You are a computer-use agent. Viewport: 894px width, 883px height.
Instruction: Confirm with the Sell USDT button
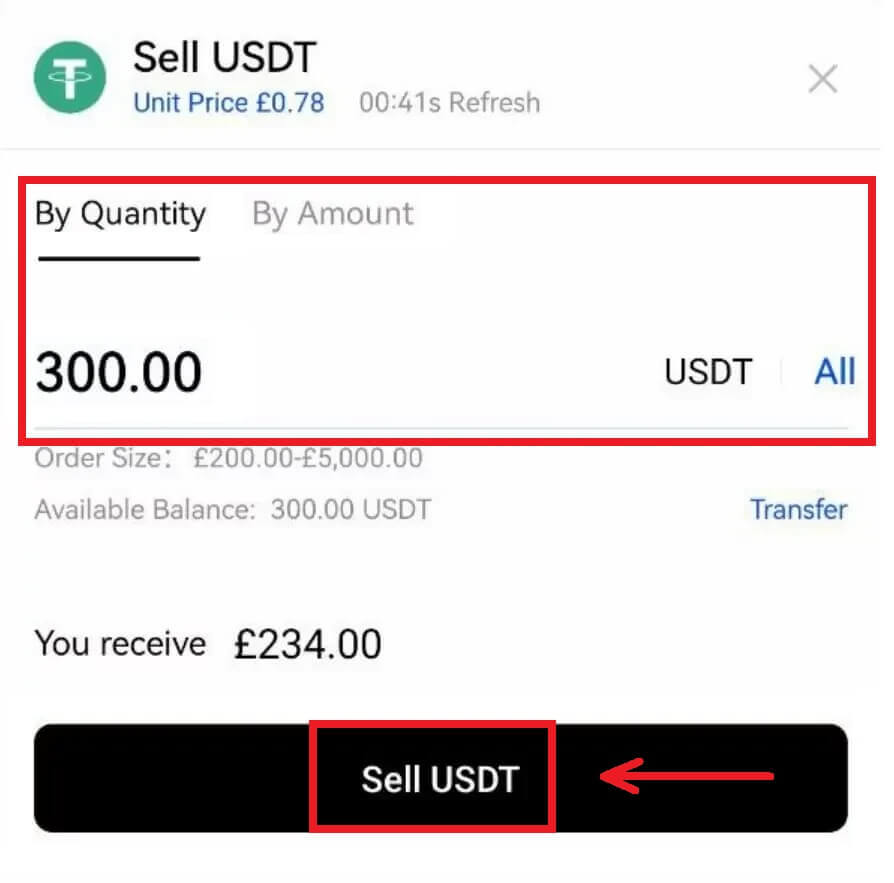pos(440,778)
